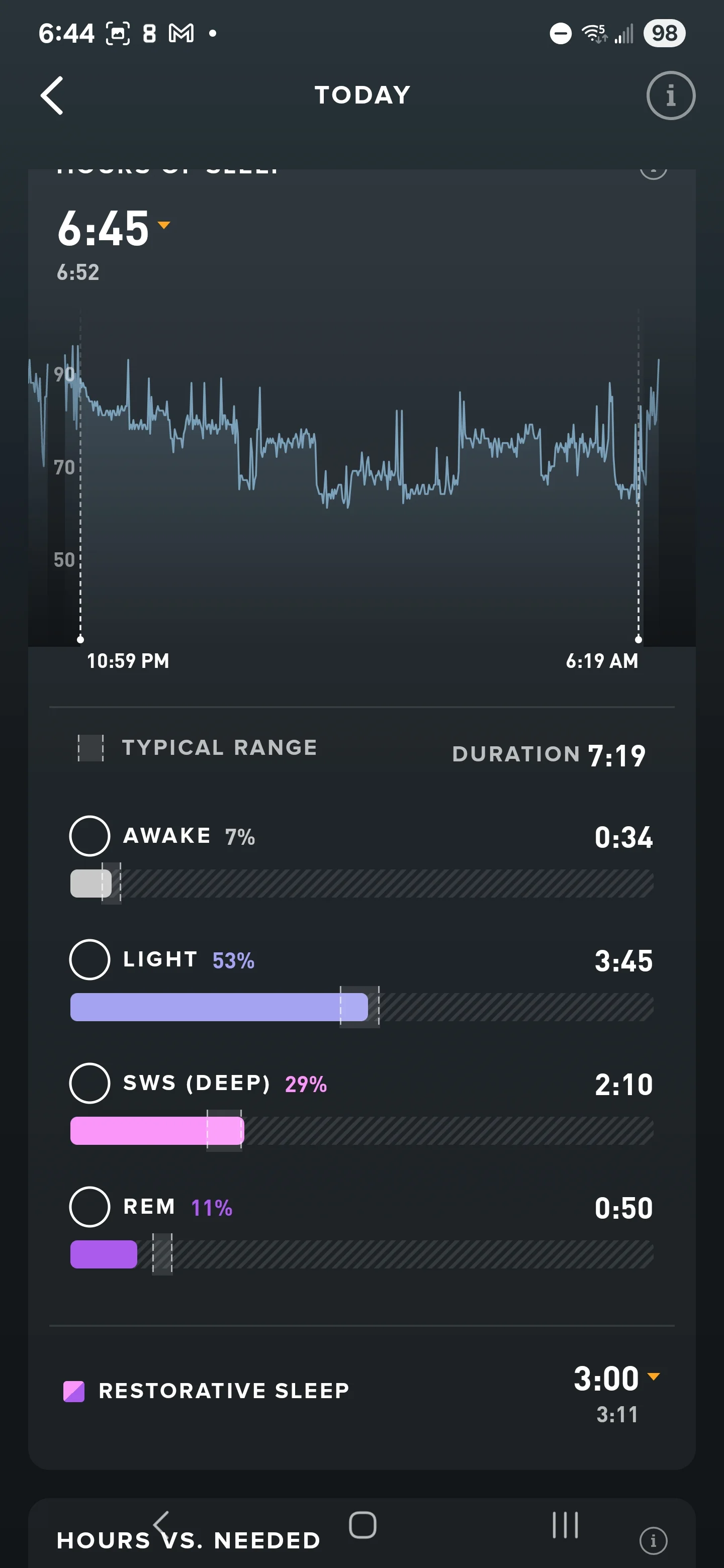Image resolution: width=724 pixels, height=1568 pixels.
Task: Select the REM sleep stage circle
Action: pos(89,1207)
